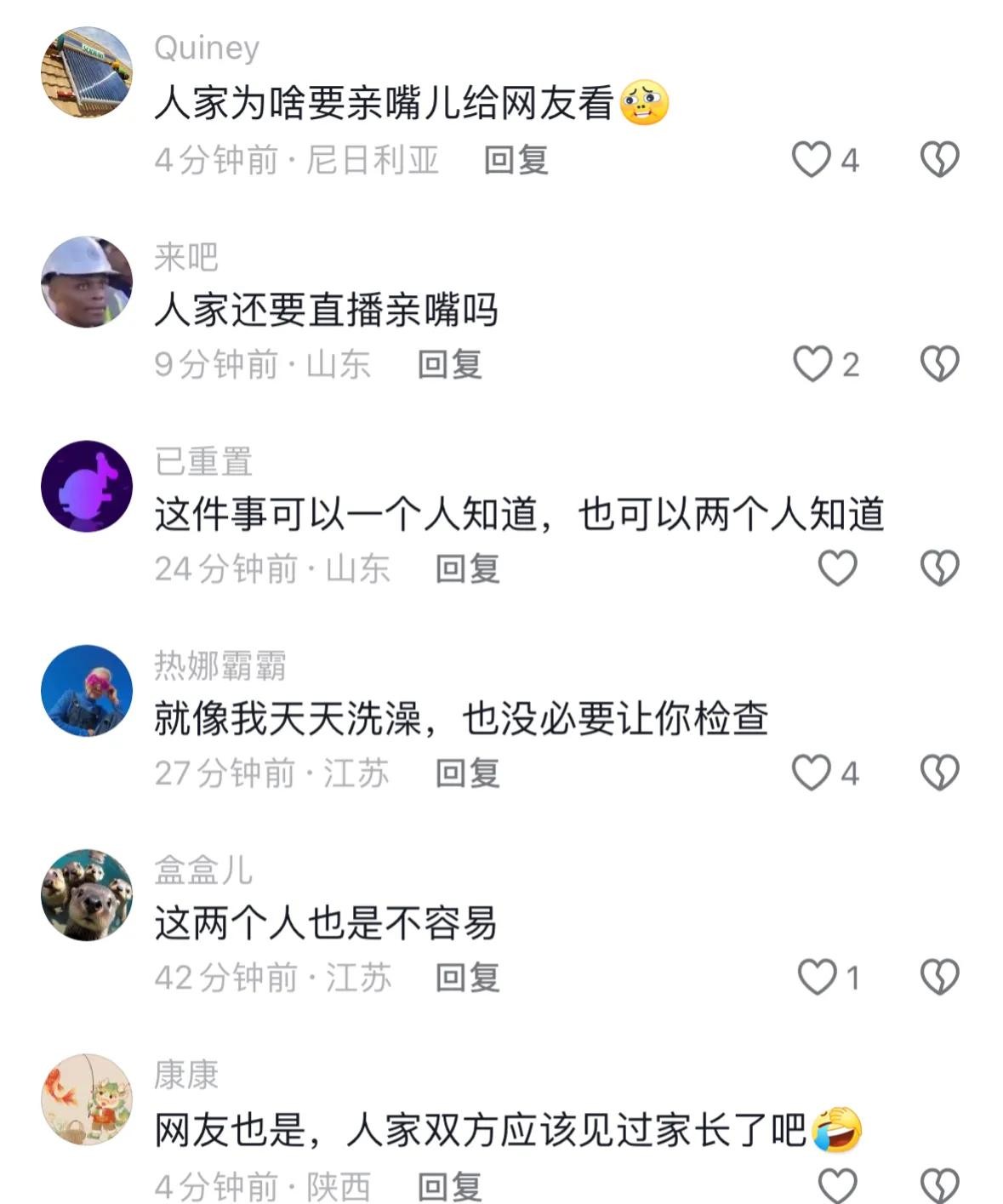Like Quiney's comment

pos(811,159)
